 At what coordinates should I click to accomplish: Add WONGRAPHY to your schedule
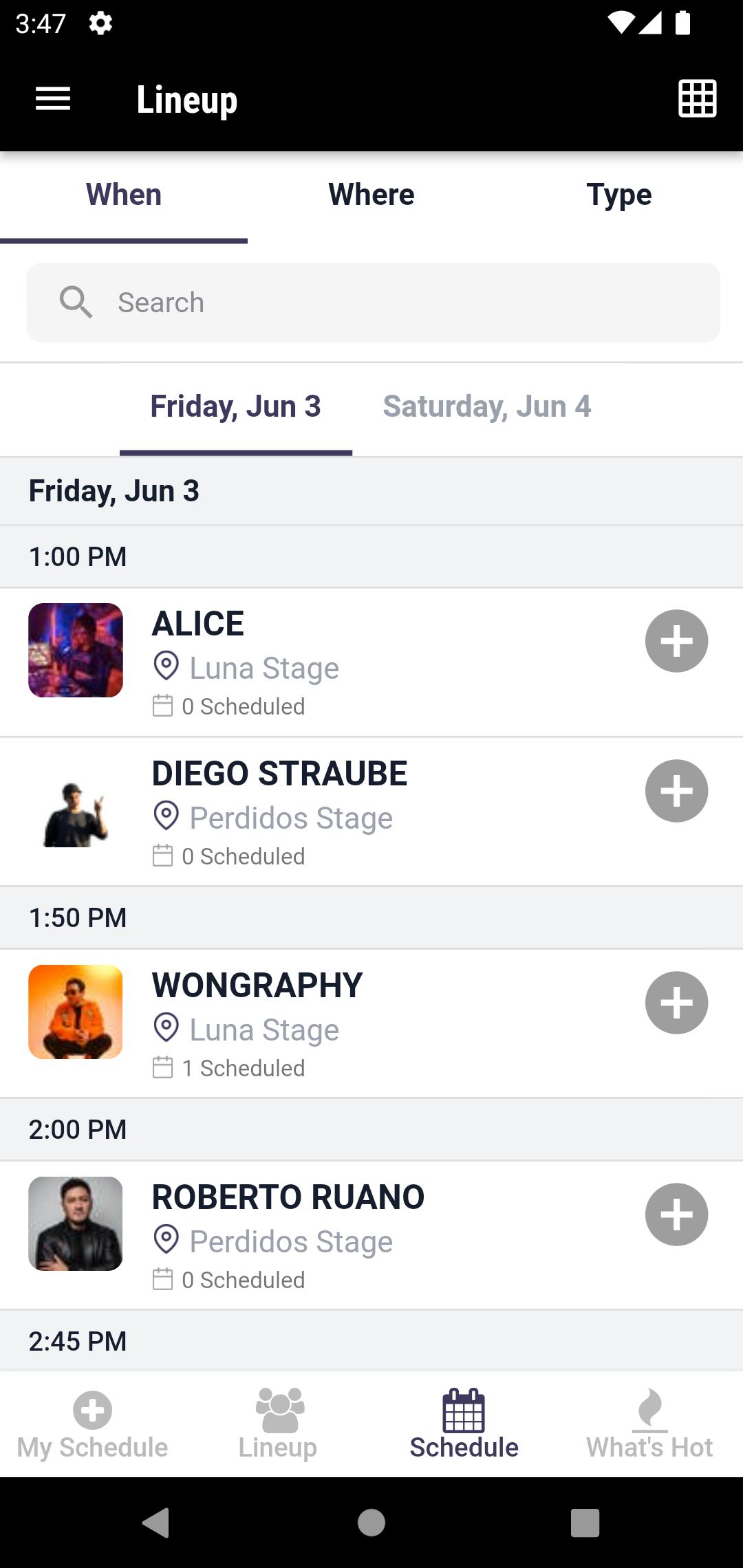click(676, 1003)
